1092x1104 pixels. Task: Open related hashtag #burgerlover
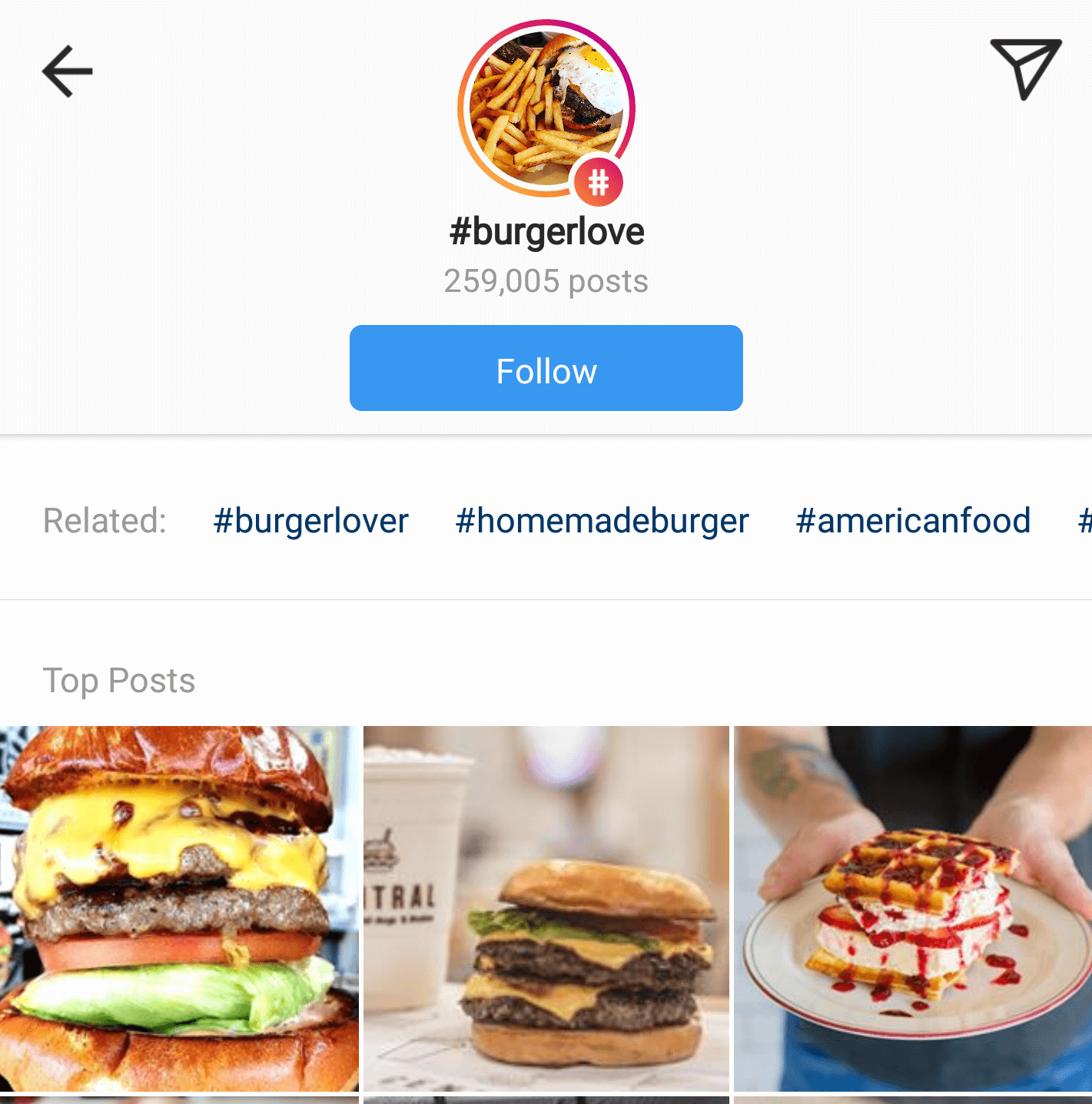coord(310,521)
